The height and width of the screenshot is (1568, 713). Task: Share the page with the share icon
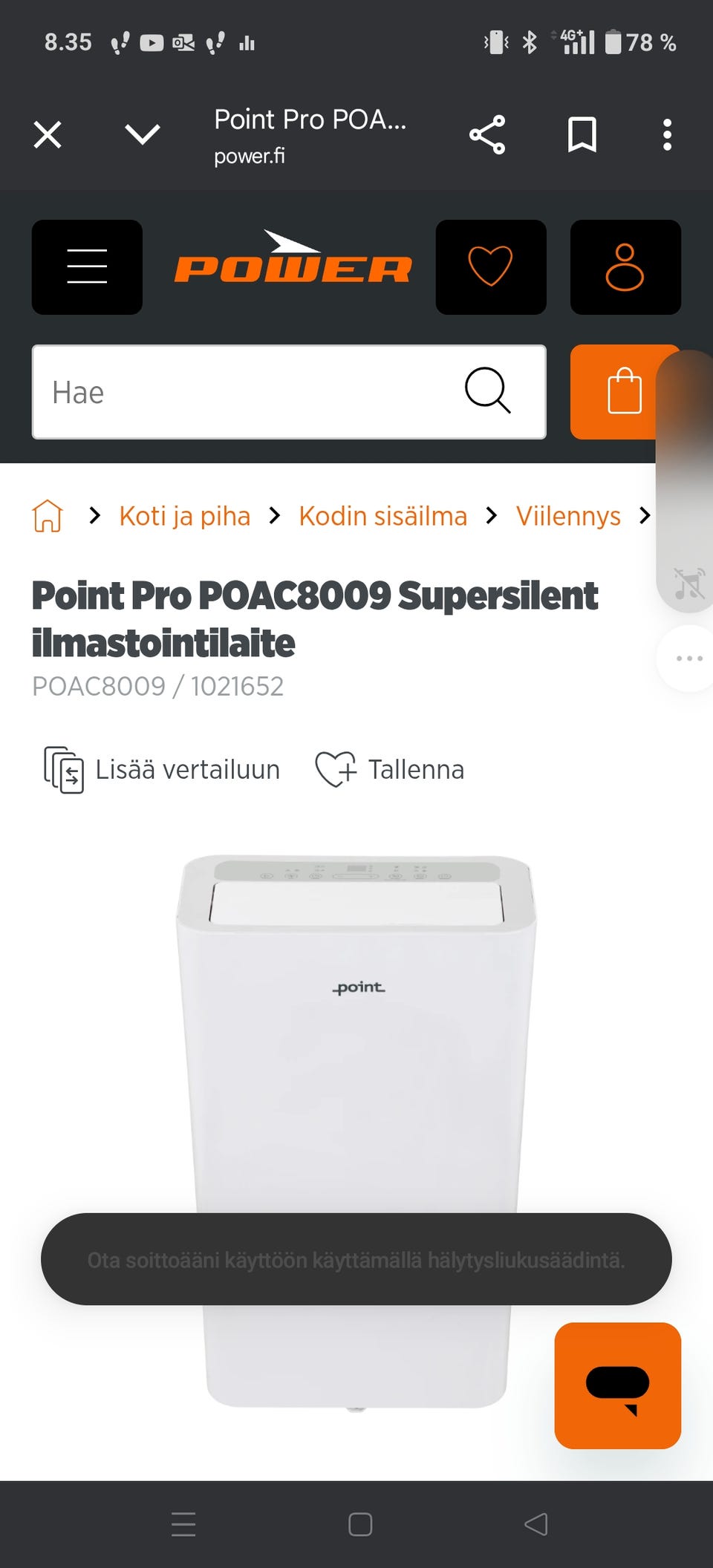[x=488, y=134]
